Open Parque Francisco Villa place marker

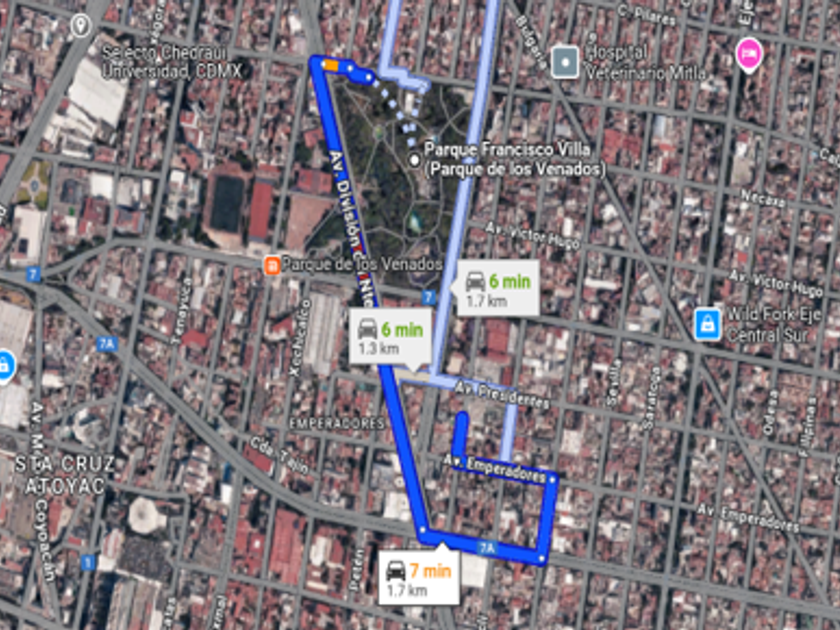[414, 160]
